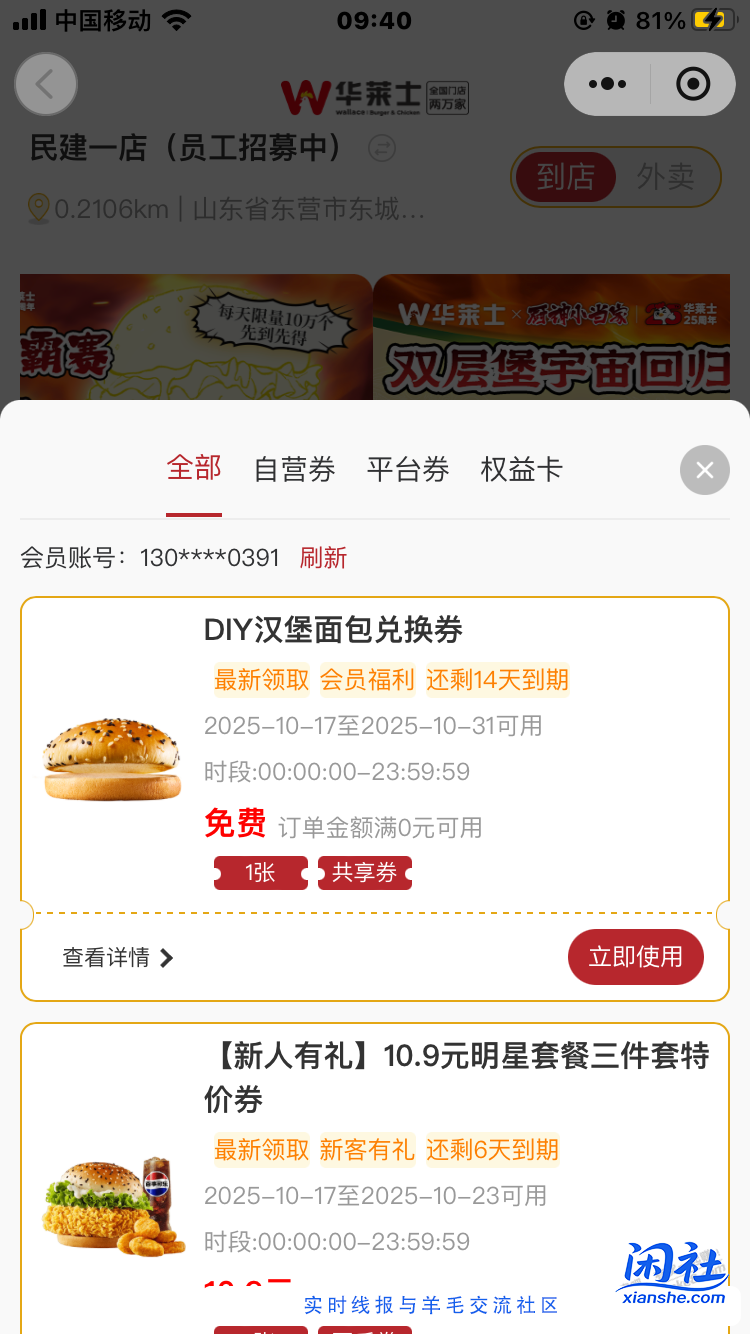The image size is (750, 1334).
Task: Open the mini-program three-dot options menu
Action: [x=607, y=84]
